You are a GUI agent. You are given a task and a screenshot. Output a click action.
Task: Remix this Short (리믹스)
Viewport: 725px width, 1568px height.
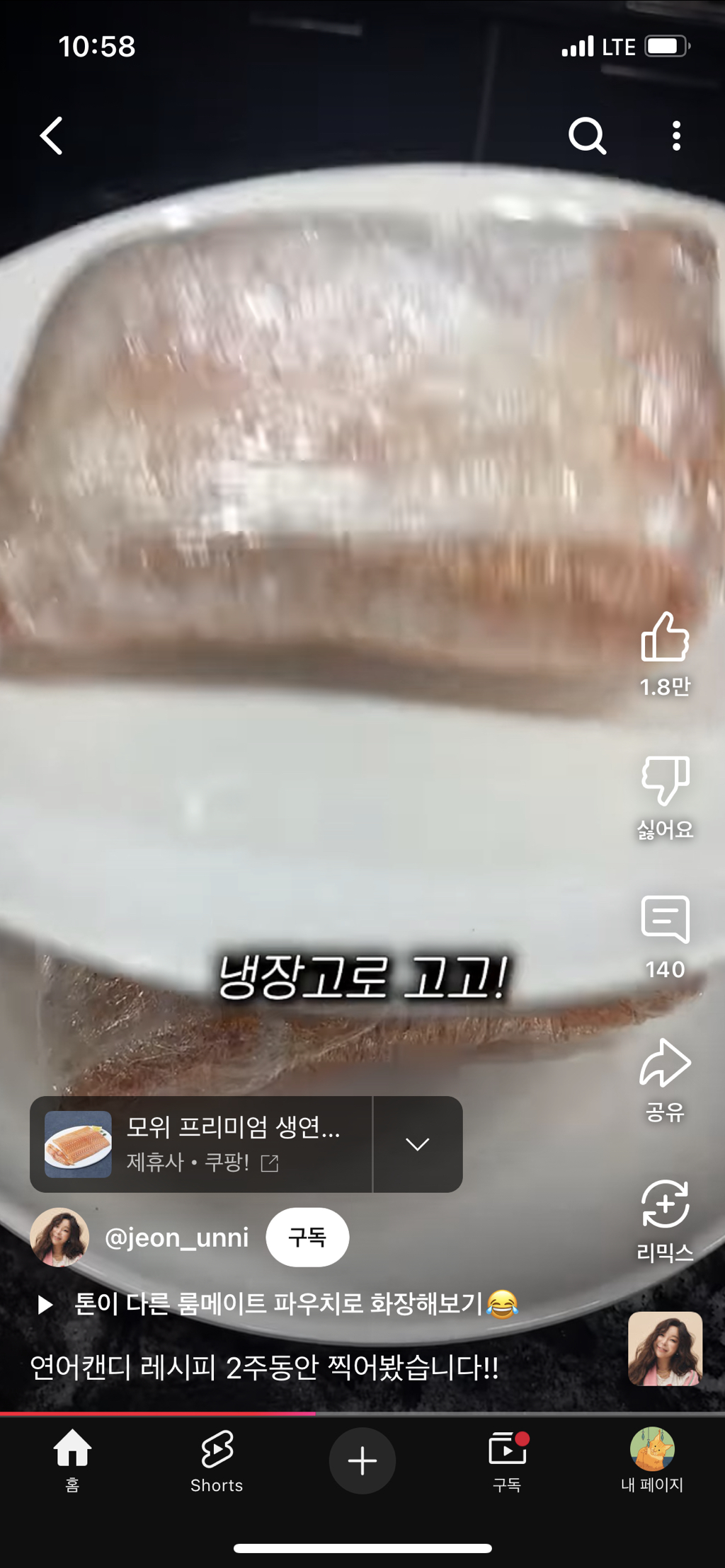665,1204
